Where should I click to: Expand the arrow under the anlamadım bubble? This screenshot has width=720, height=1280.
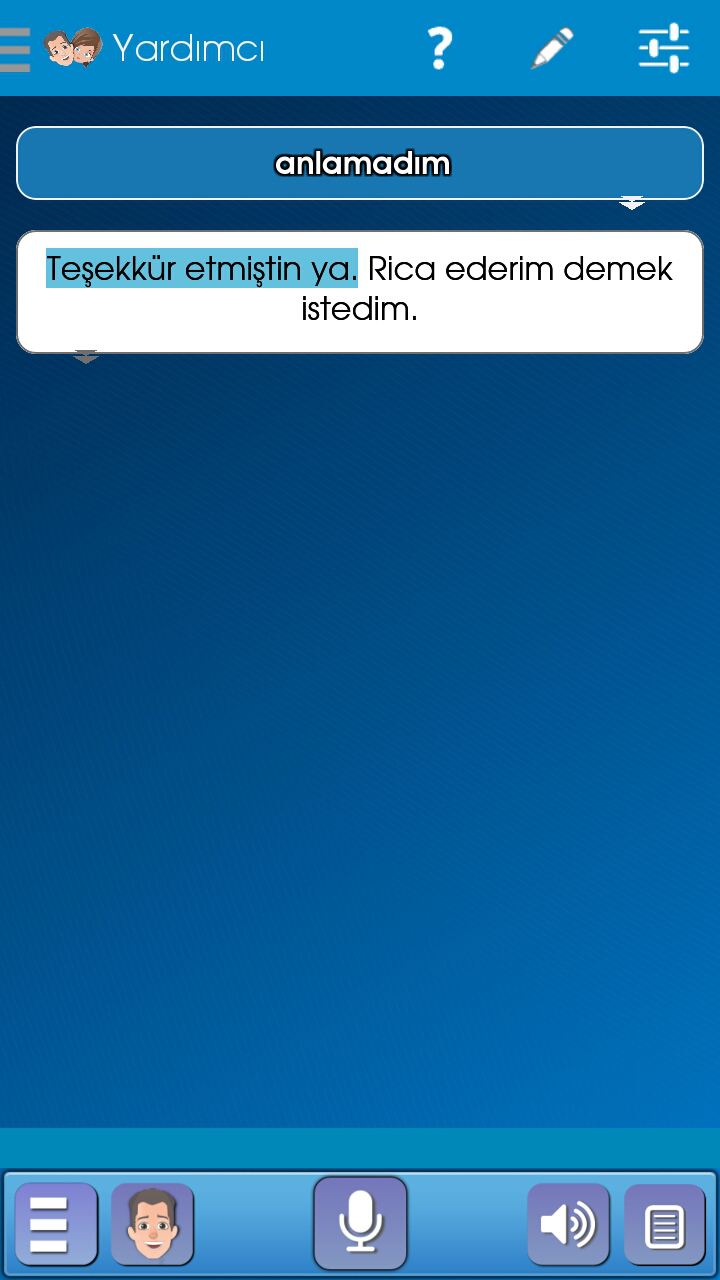click(632, 203)
